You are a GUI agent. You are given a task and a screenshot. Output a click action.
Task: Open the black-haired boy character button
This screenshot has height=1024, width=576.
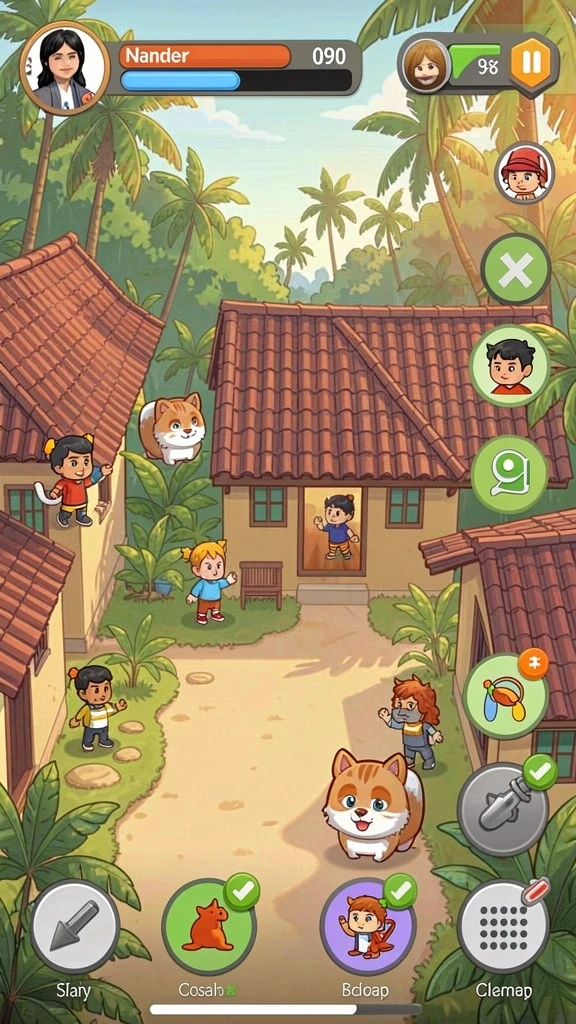pos(510,365)
